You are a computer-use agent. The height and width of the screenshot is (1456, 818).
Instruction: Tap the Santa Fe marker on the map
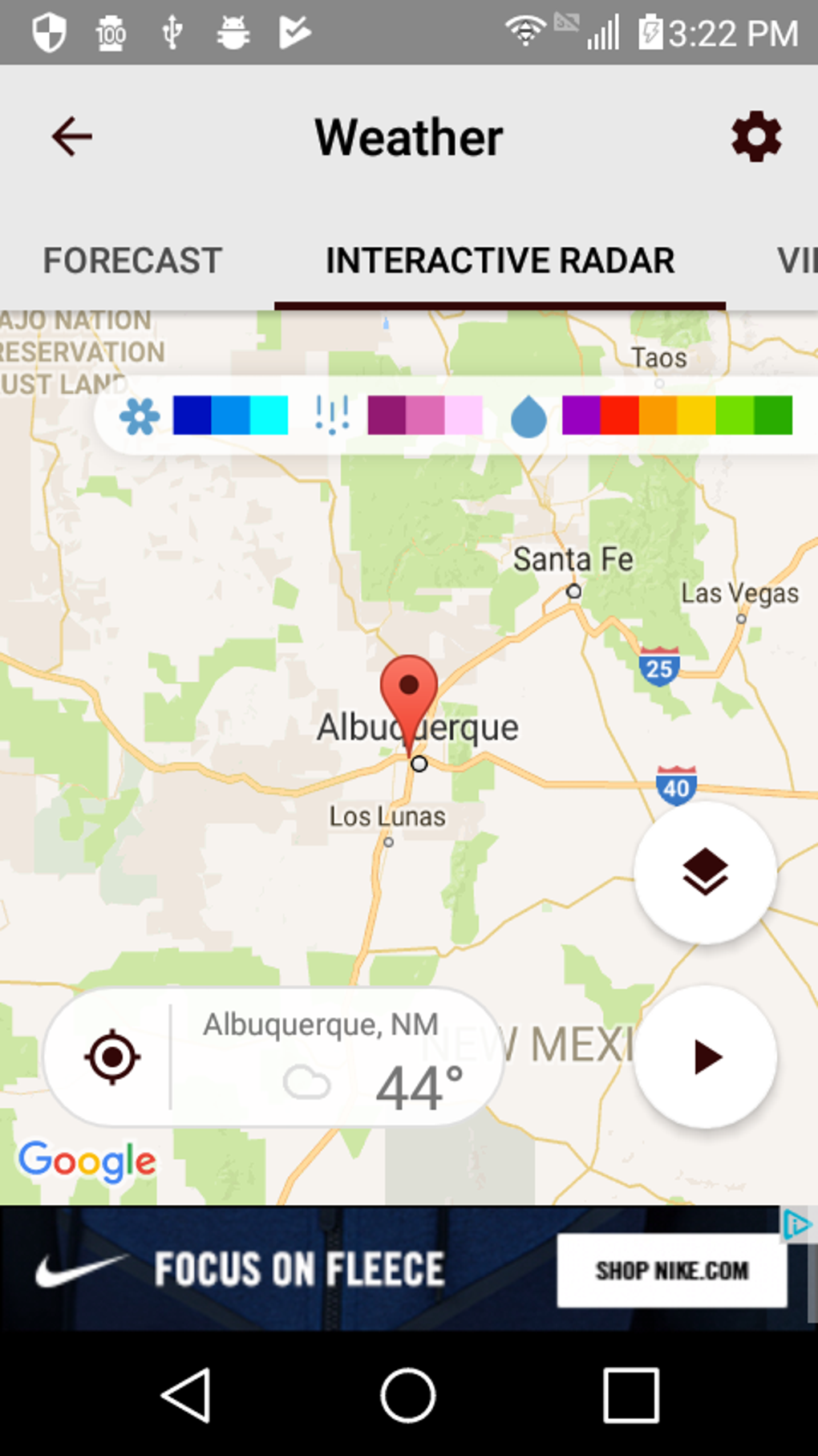574,590
